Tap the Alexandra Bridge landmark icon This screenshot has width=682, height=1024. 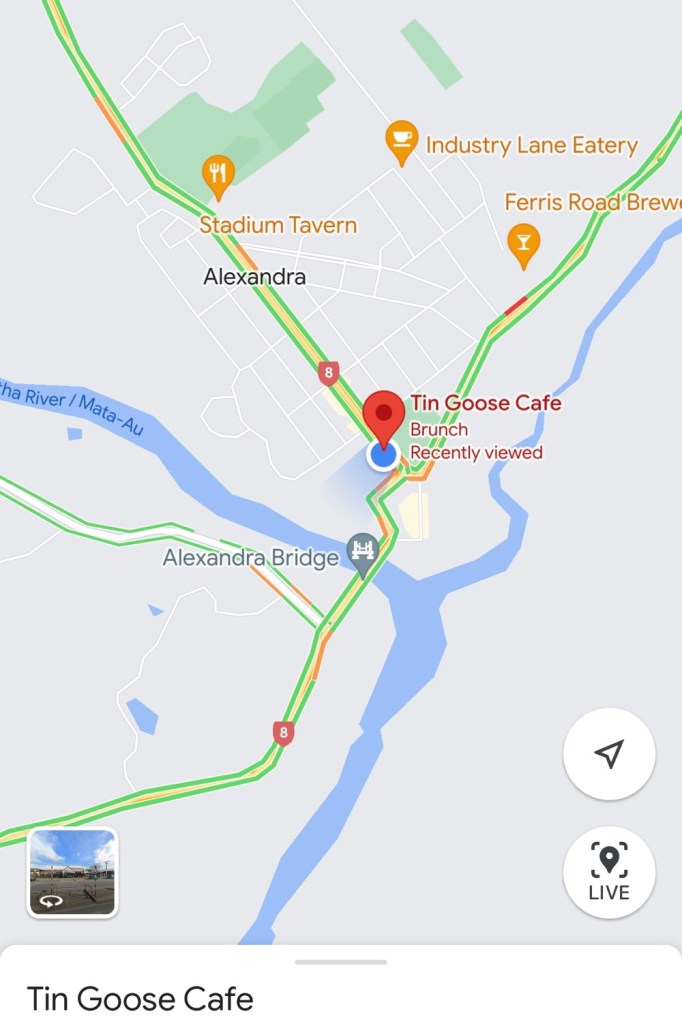(363, 551)
